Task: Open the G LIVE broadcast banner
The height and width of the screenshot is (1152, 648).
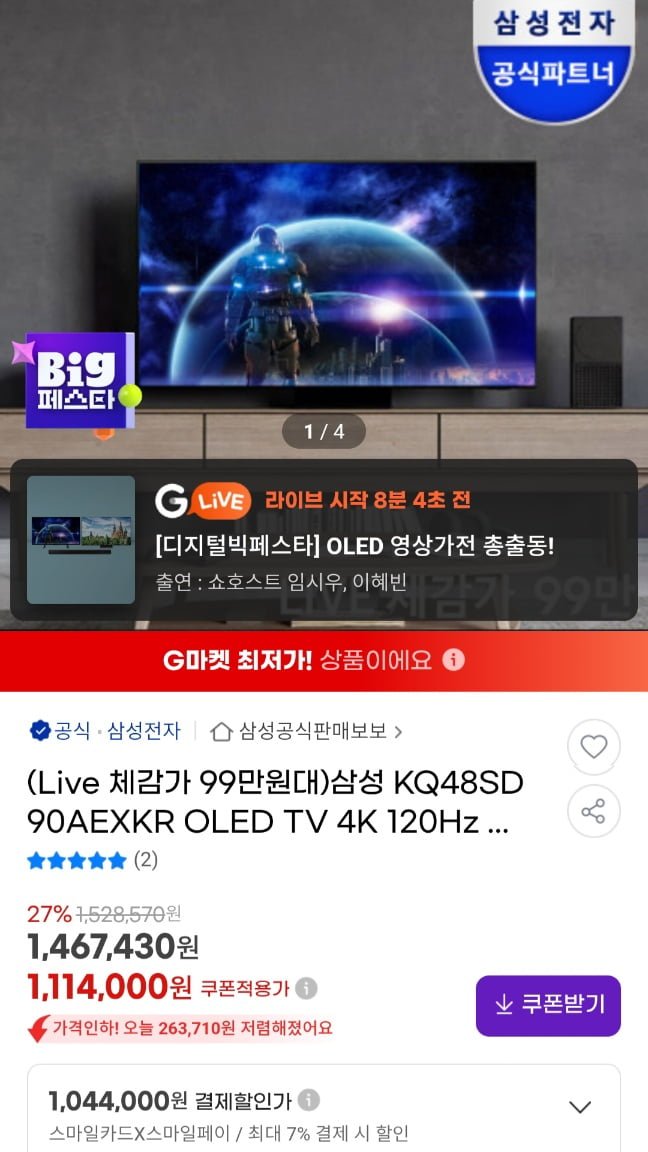Action: [x=324, y=540]
